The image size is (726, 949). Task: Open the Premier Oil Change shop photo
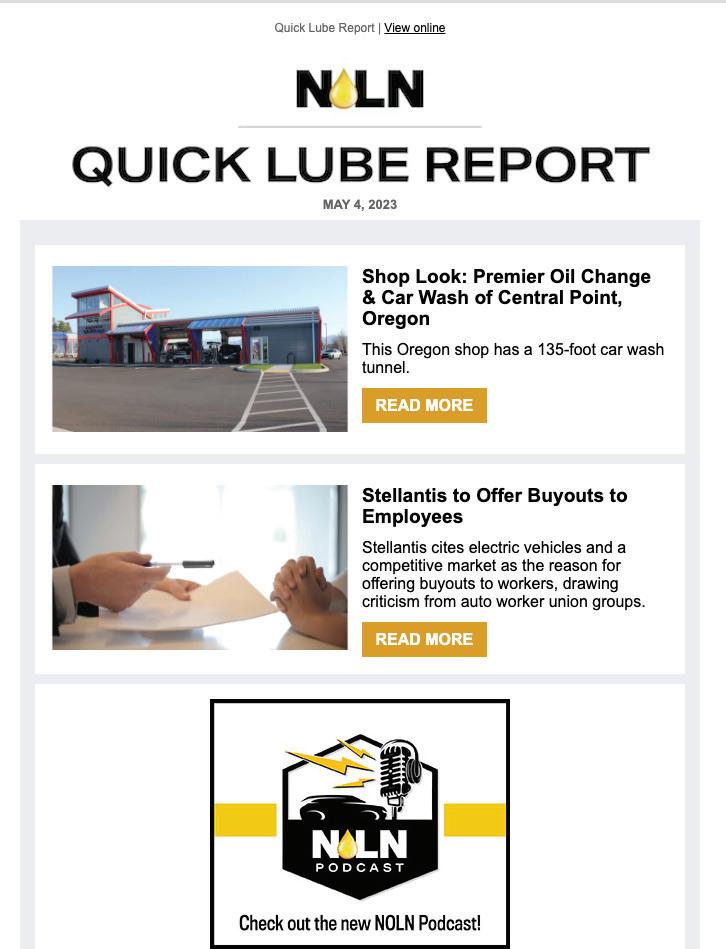(200, 348)
